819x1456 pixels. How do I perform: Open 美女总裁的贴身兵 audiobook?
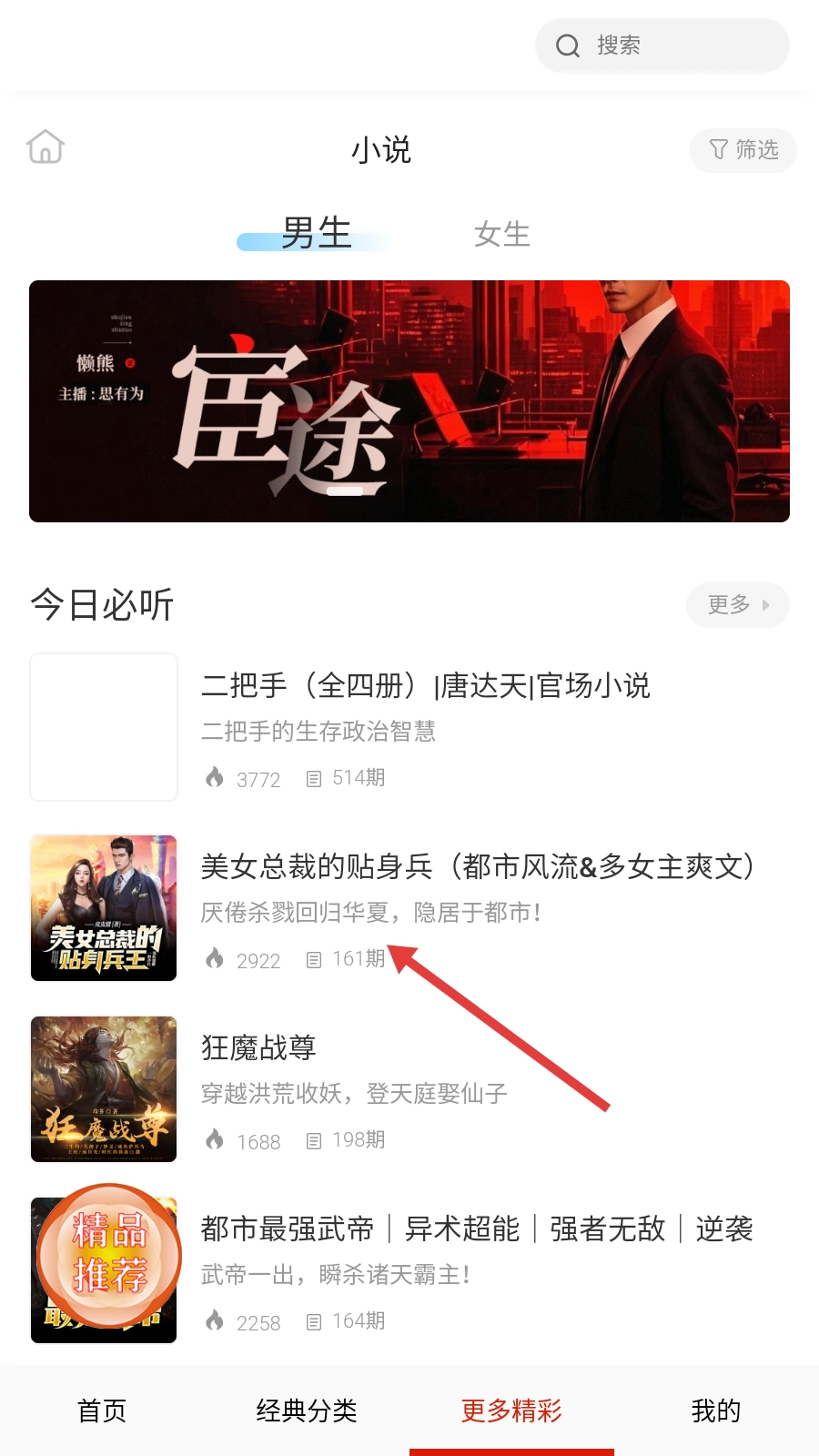tap(477, 867)
